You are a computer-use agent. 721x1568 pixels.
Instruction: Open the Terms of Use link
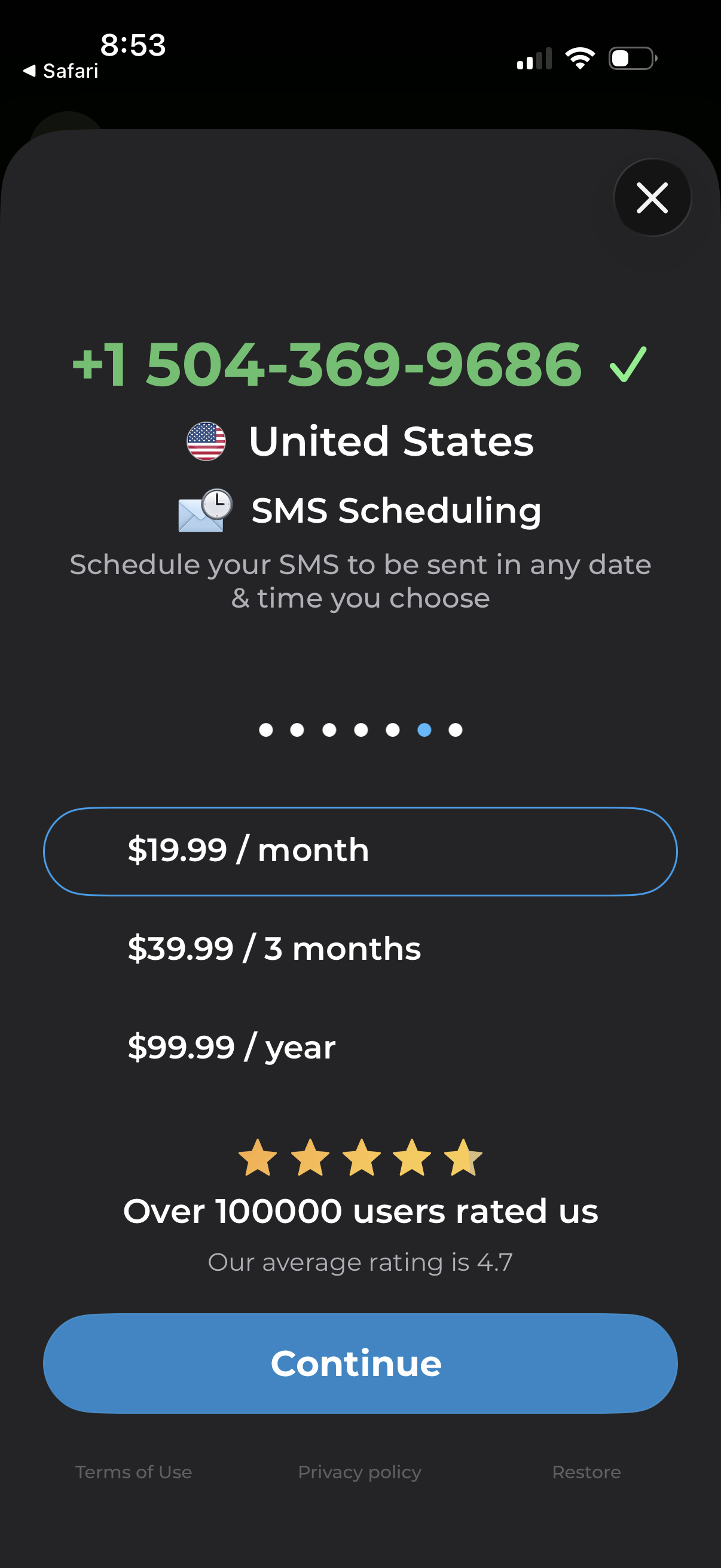click(x=133, y=1471)
